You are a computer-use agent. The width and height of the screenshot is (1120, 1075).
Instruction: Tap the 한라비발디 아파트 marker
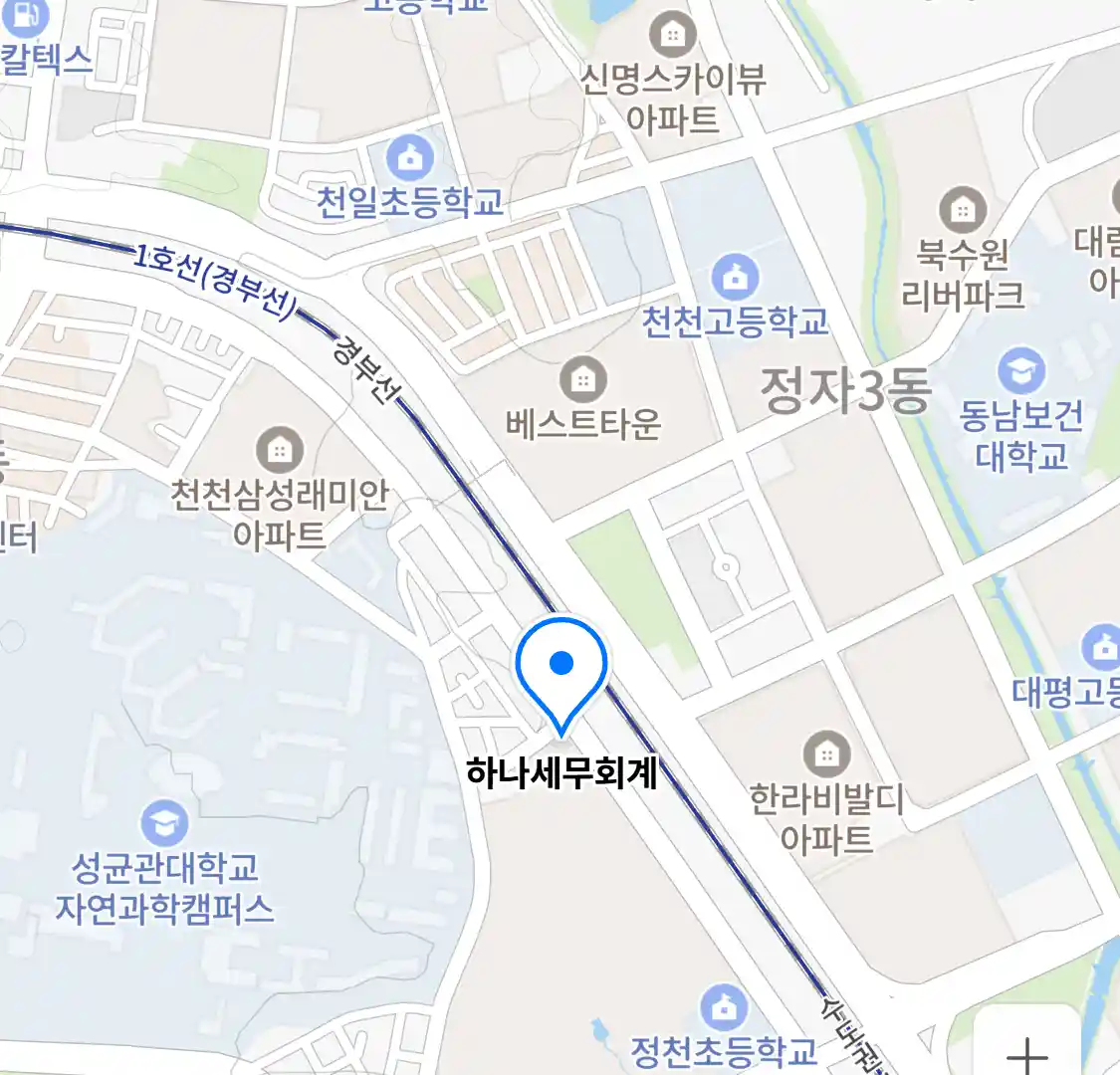[x=825, y=754]
